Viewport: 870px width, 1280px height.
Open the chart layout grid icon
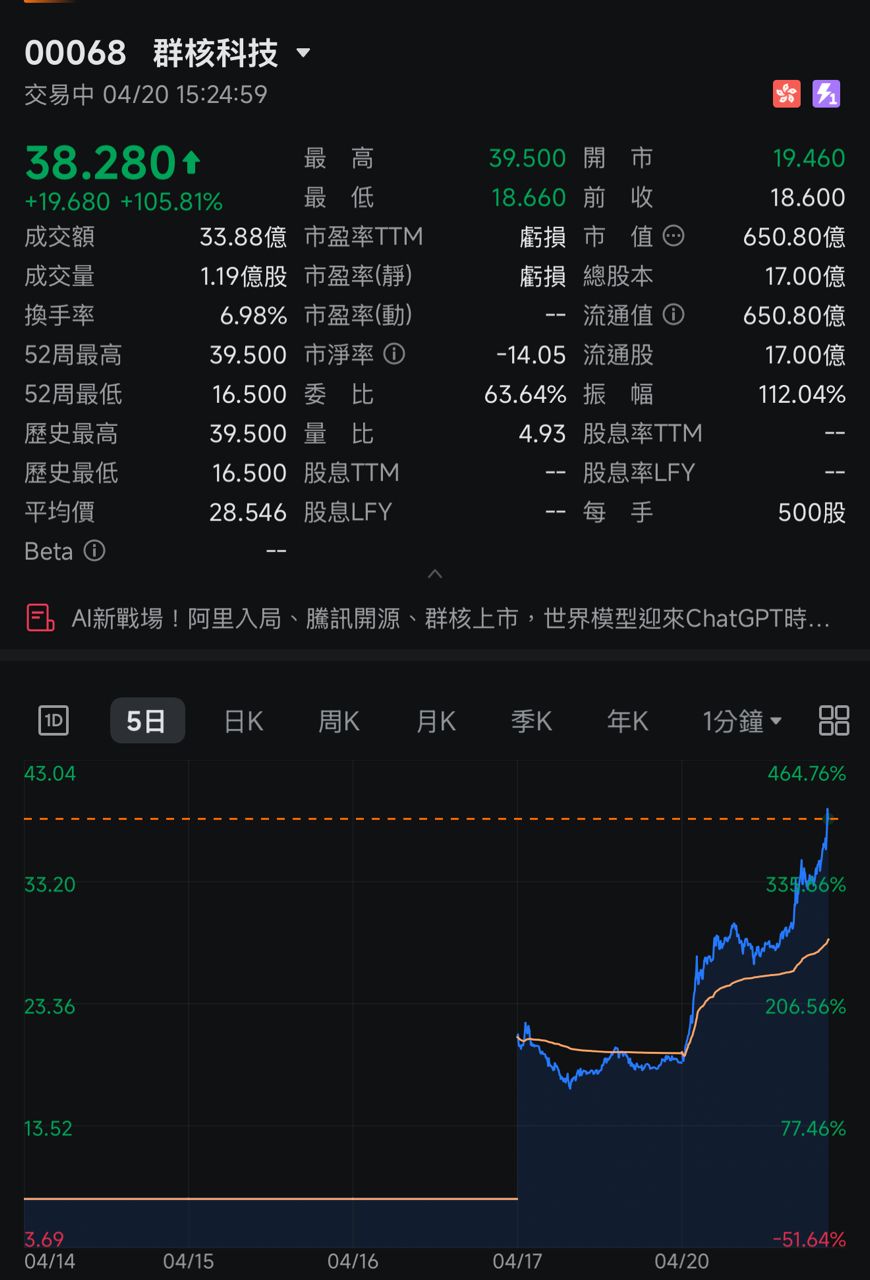click(834, 720)
